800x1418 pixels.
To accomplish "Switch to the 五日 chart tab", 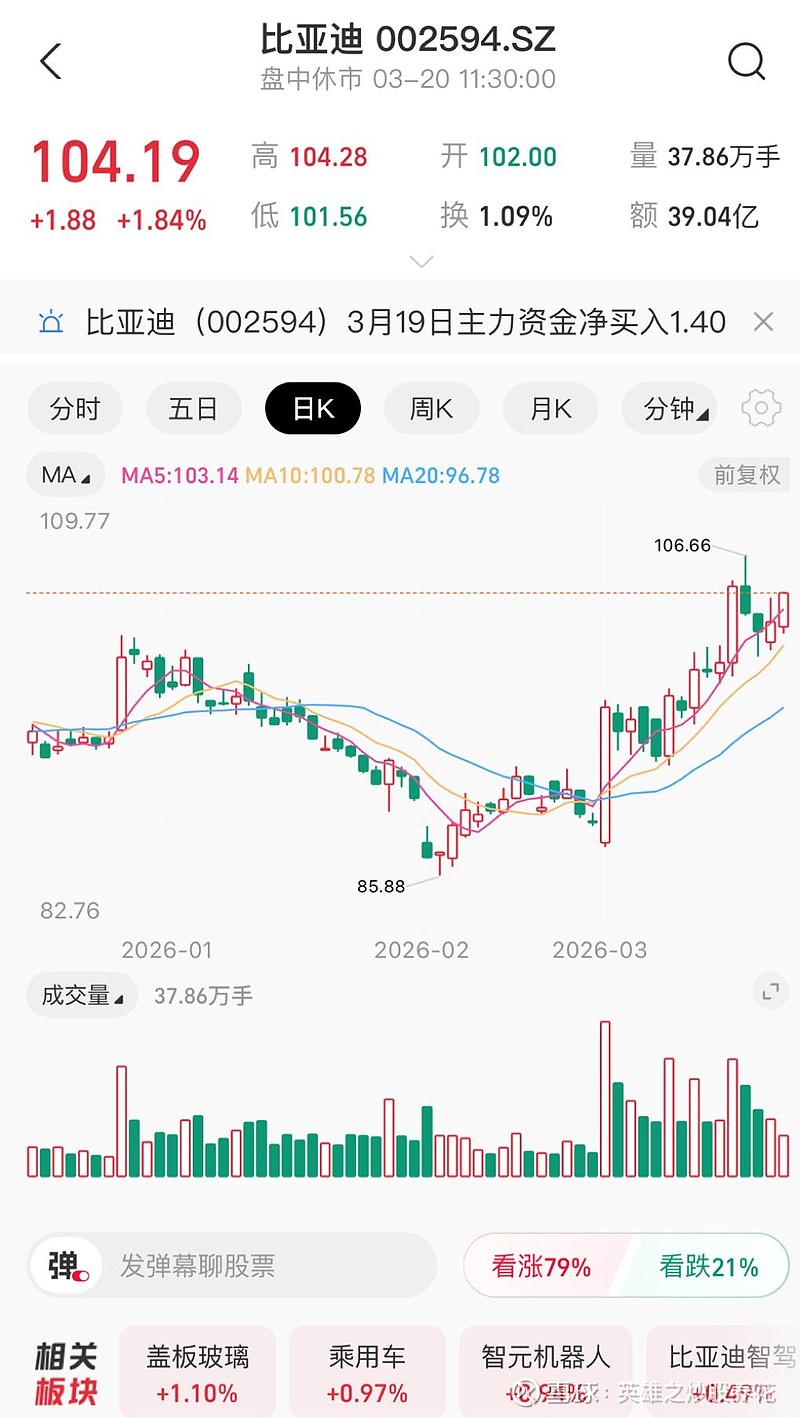I will tap(193, 408).
